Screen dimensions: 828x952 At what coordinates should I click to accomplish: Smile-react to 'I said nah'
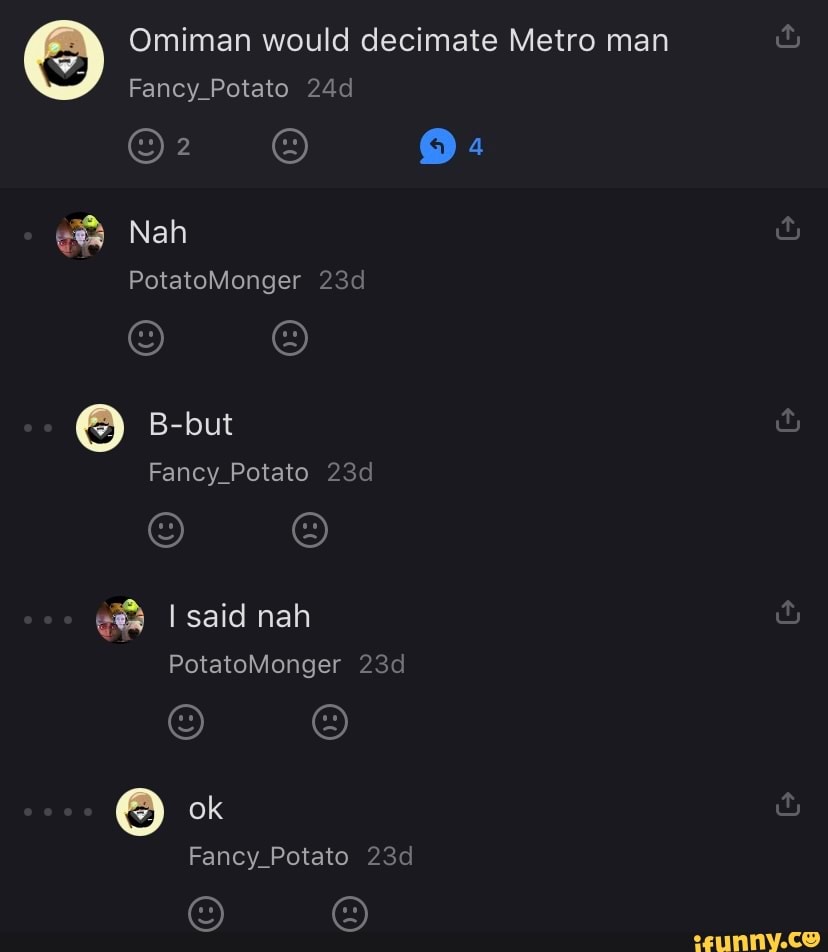point(186,722)
